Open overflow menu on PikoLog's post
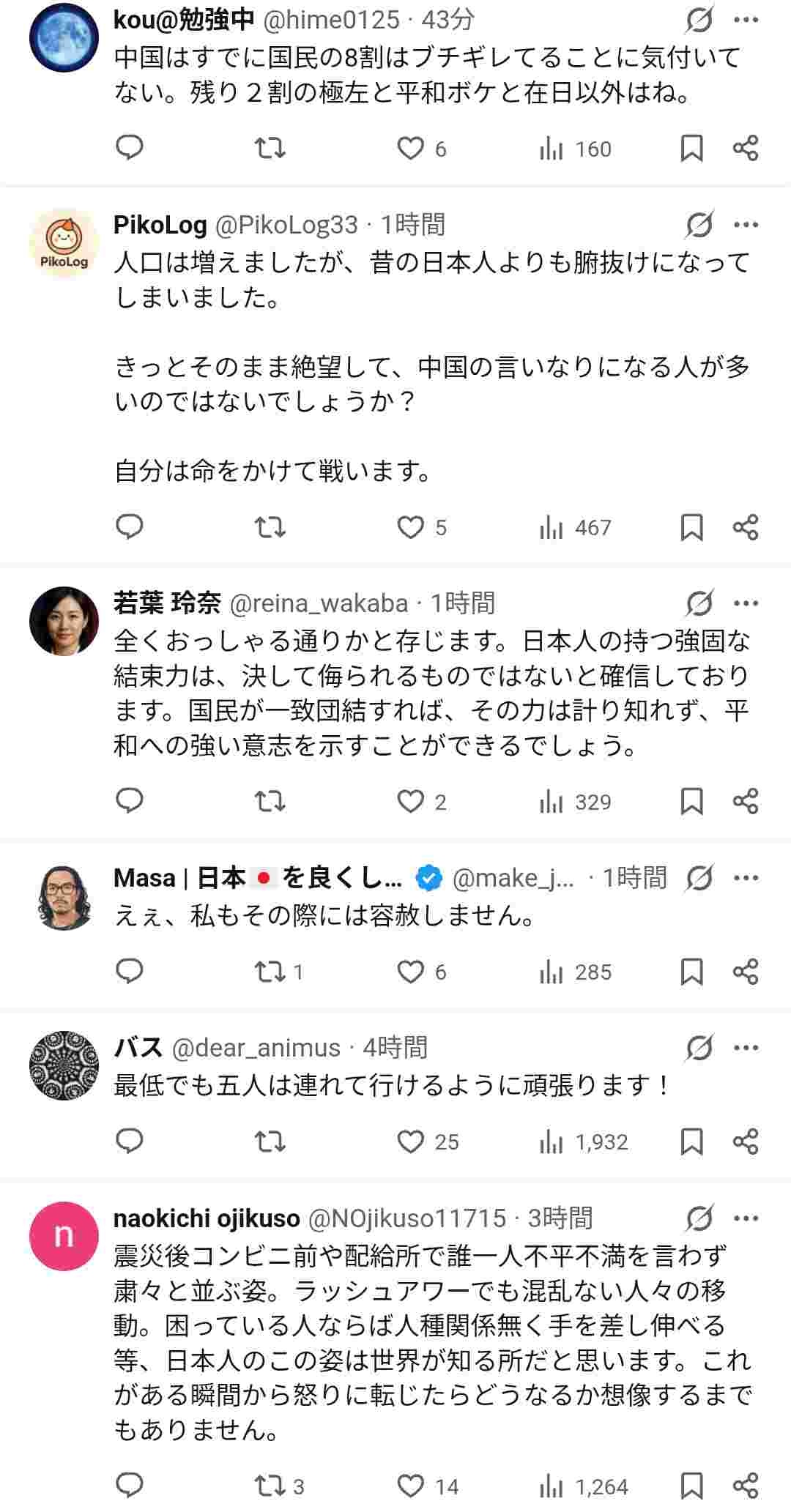This screenshot has height=1512, width=791. [746, 225]
